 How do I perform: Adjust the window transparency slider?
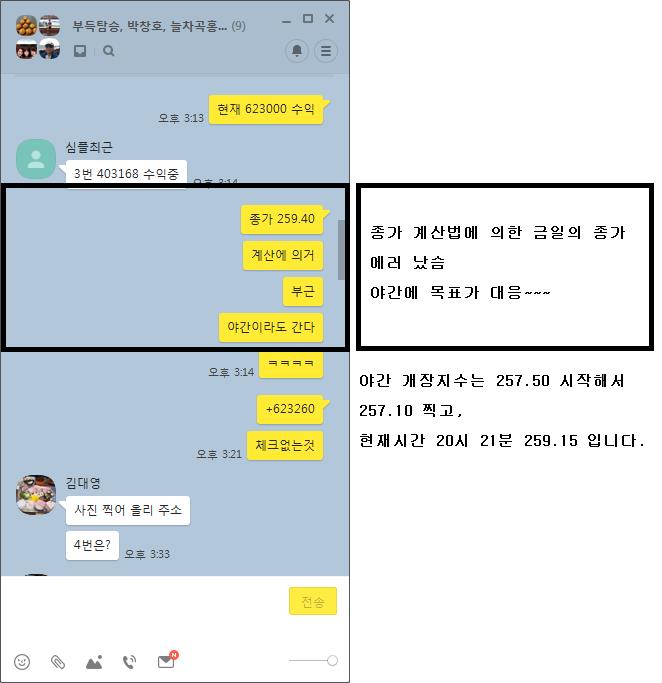332,660
